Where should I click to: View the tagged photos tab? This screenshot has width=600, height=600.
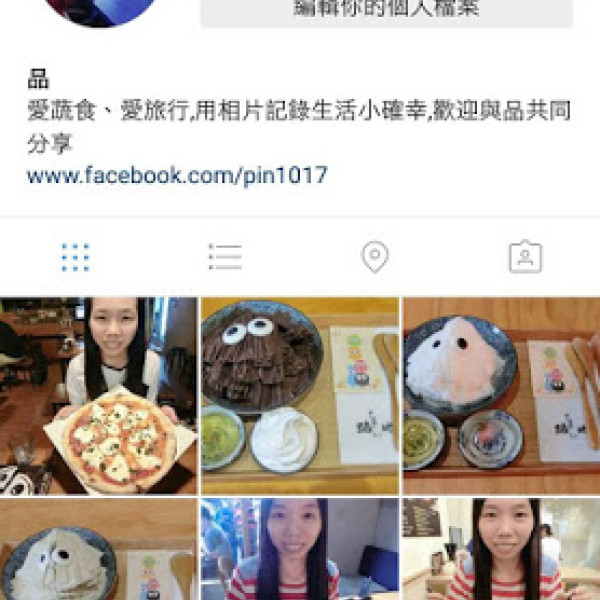[525, 257]
